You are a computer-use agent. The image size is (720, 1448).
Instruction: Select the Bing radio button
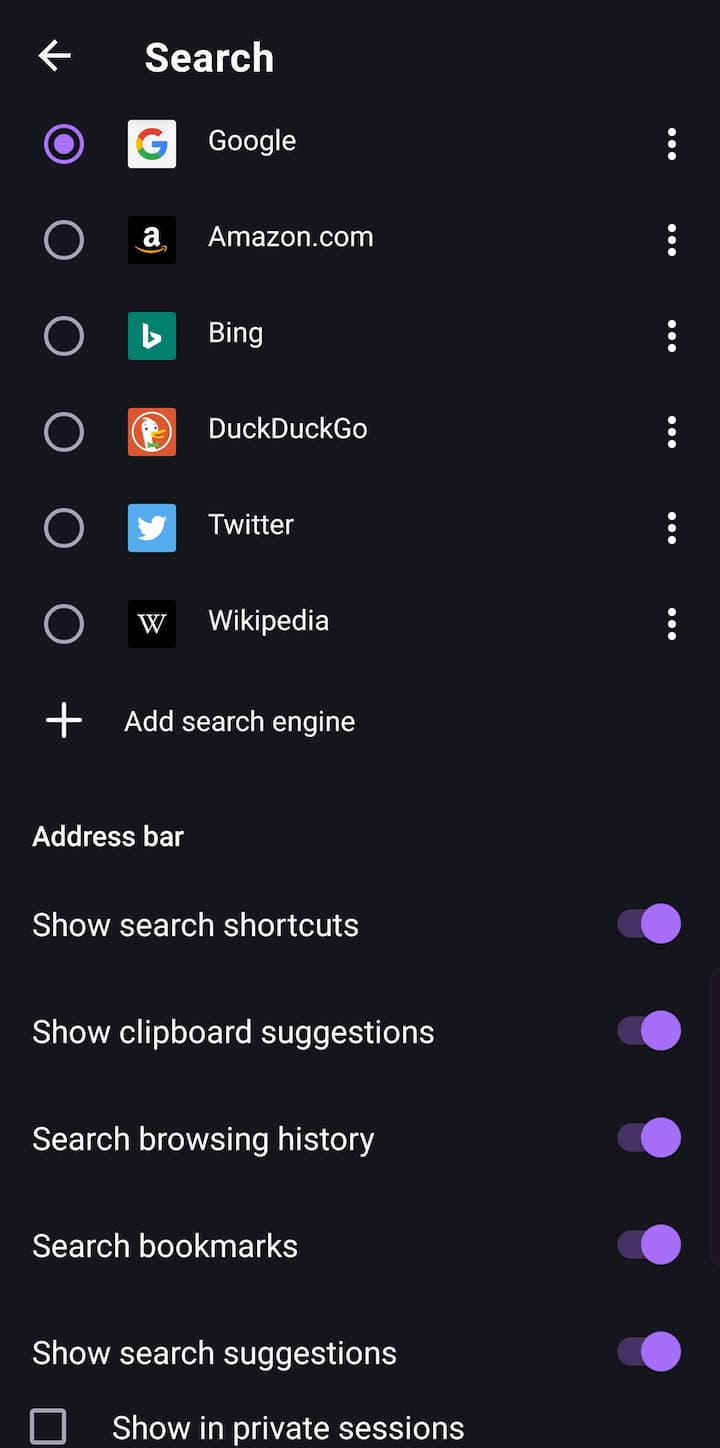pyautogui.click(x=63, y=335)
